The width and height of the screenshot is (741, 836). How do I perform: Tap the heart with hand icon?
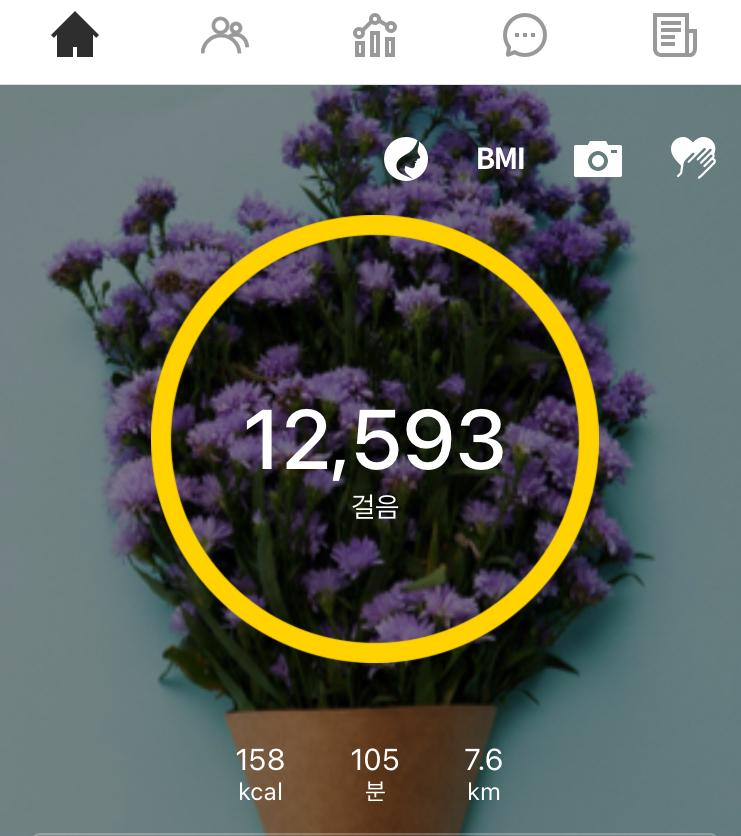point(693,158)
